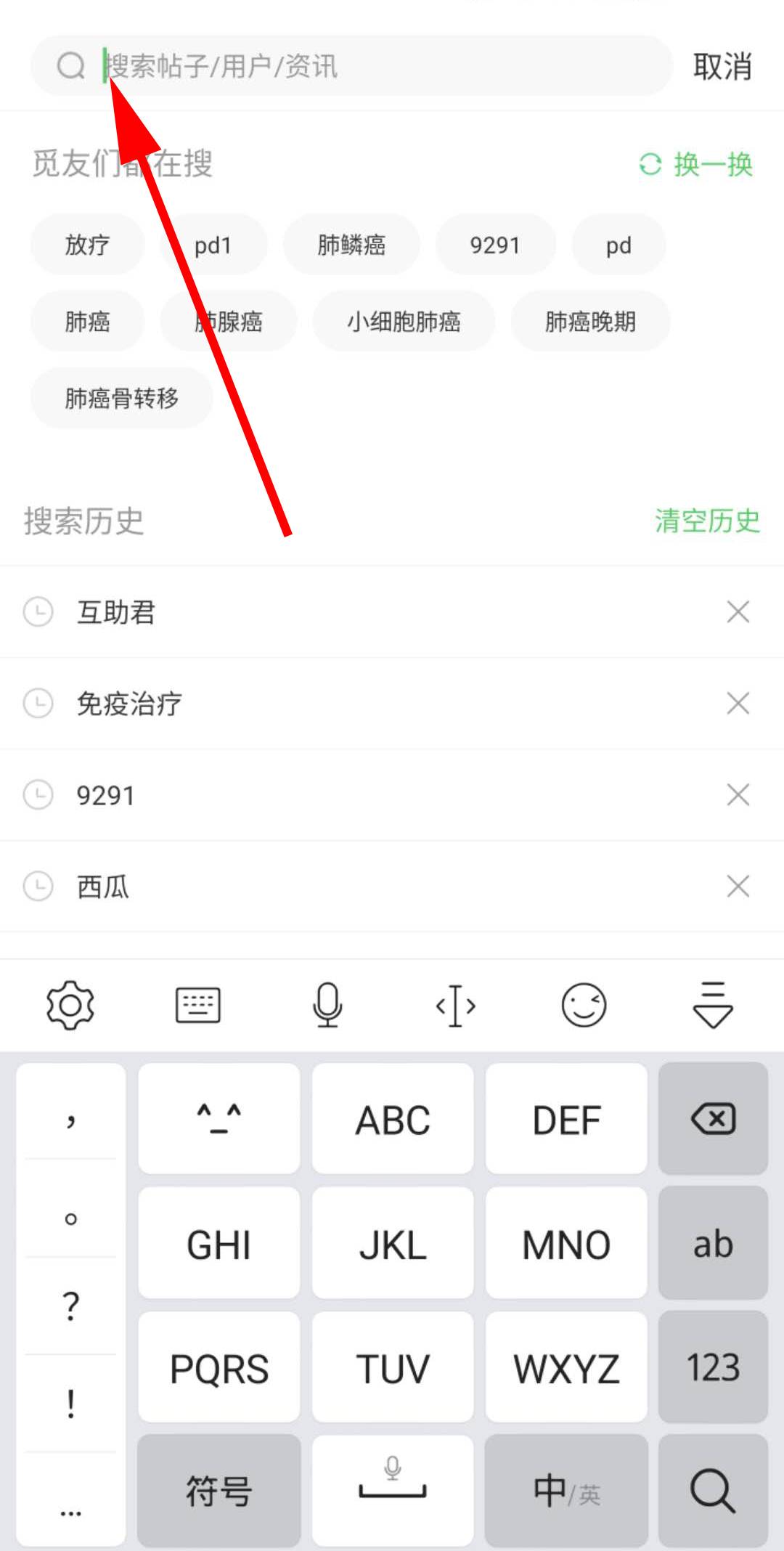Cancel the search with 取消
The width and height of the screenshot is (784, 1551).
point(722,66)
